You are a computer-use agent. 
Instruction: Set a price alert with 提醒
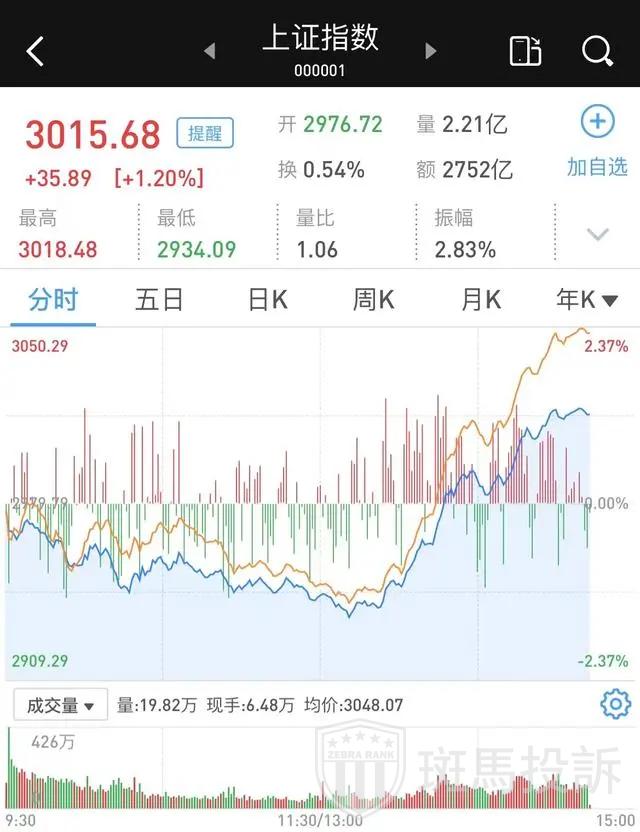[x=204, y=133]
